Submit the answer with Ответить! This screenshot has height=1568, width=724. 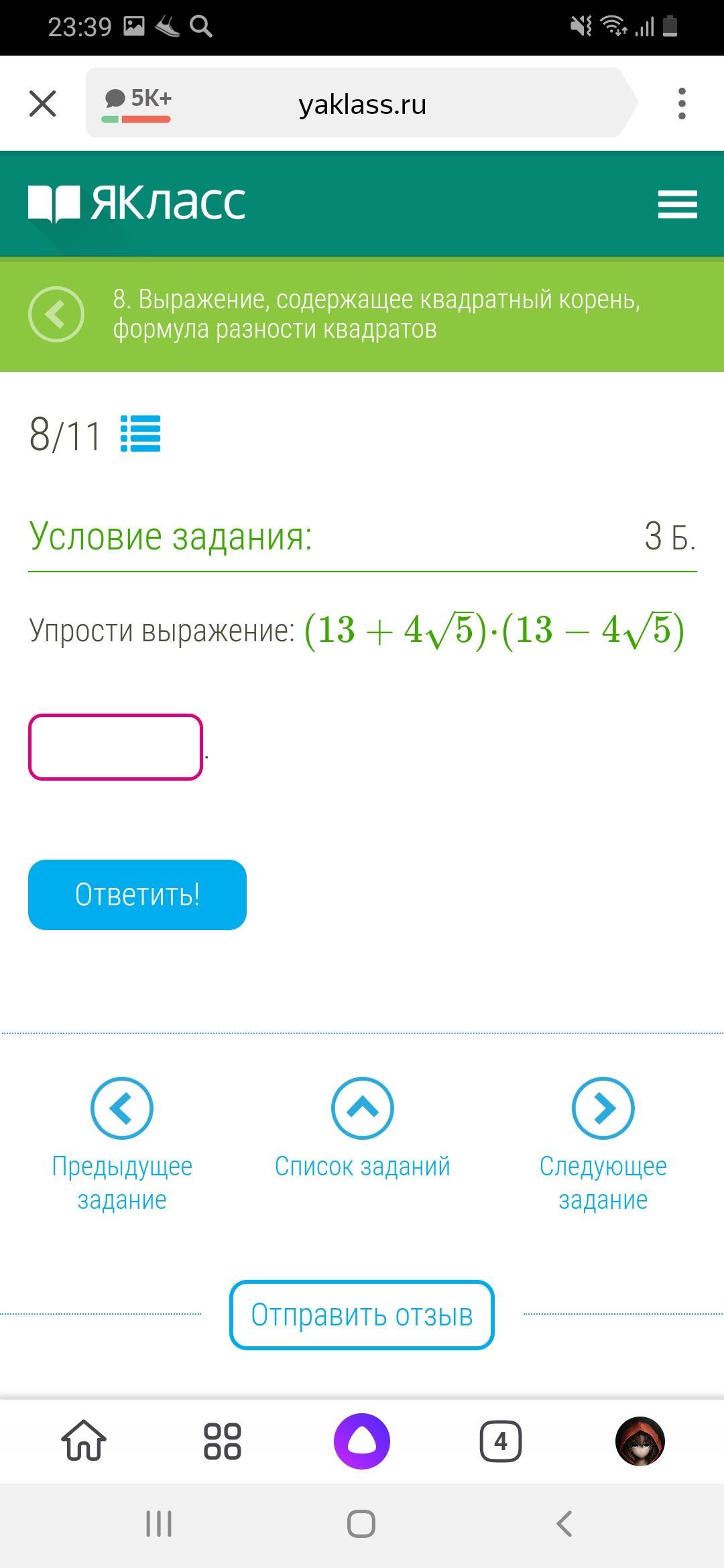pos(137,895)
